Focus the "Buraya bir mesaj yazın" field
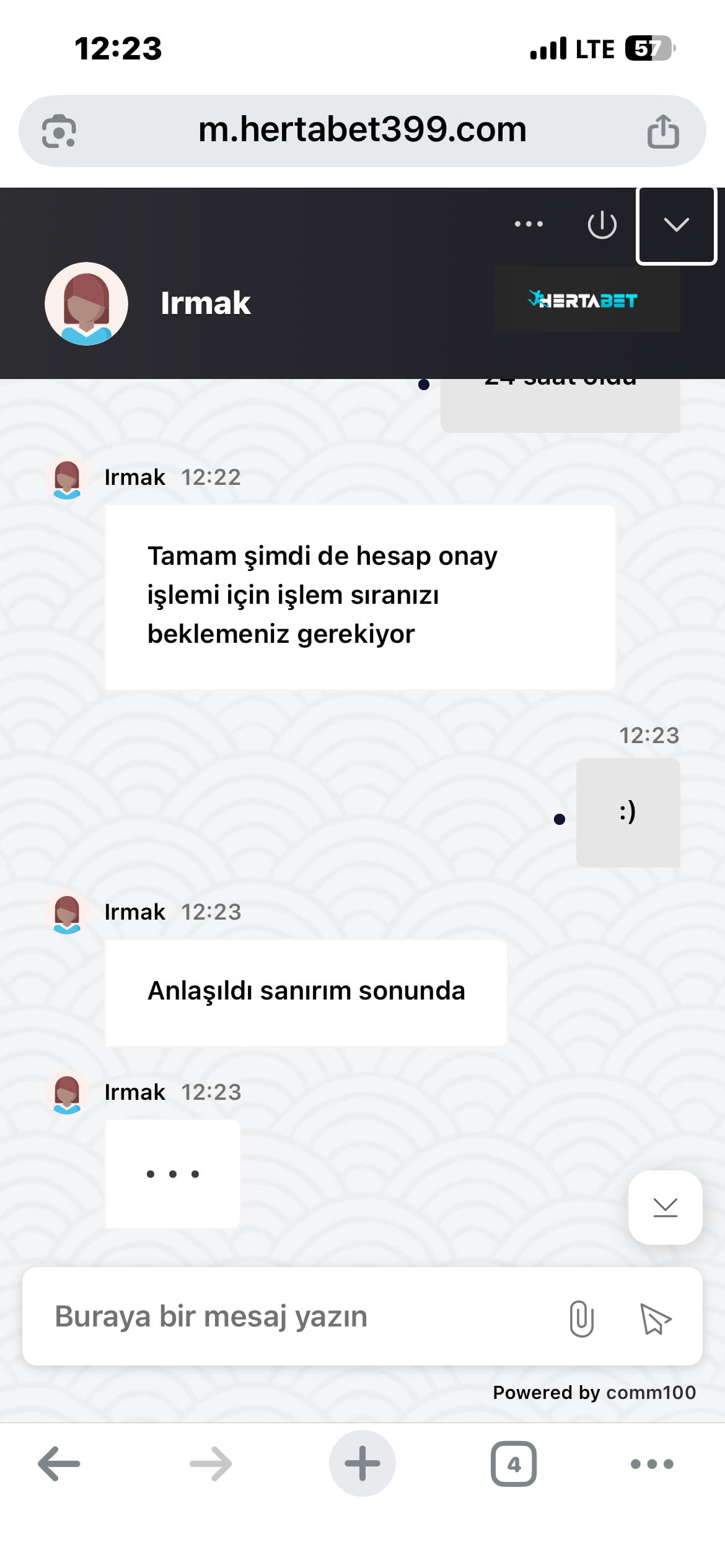Viewport: 725px width, 1568px height. (x=291, y=1316)
